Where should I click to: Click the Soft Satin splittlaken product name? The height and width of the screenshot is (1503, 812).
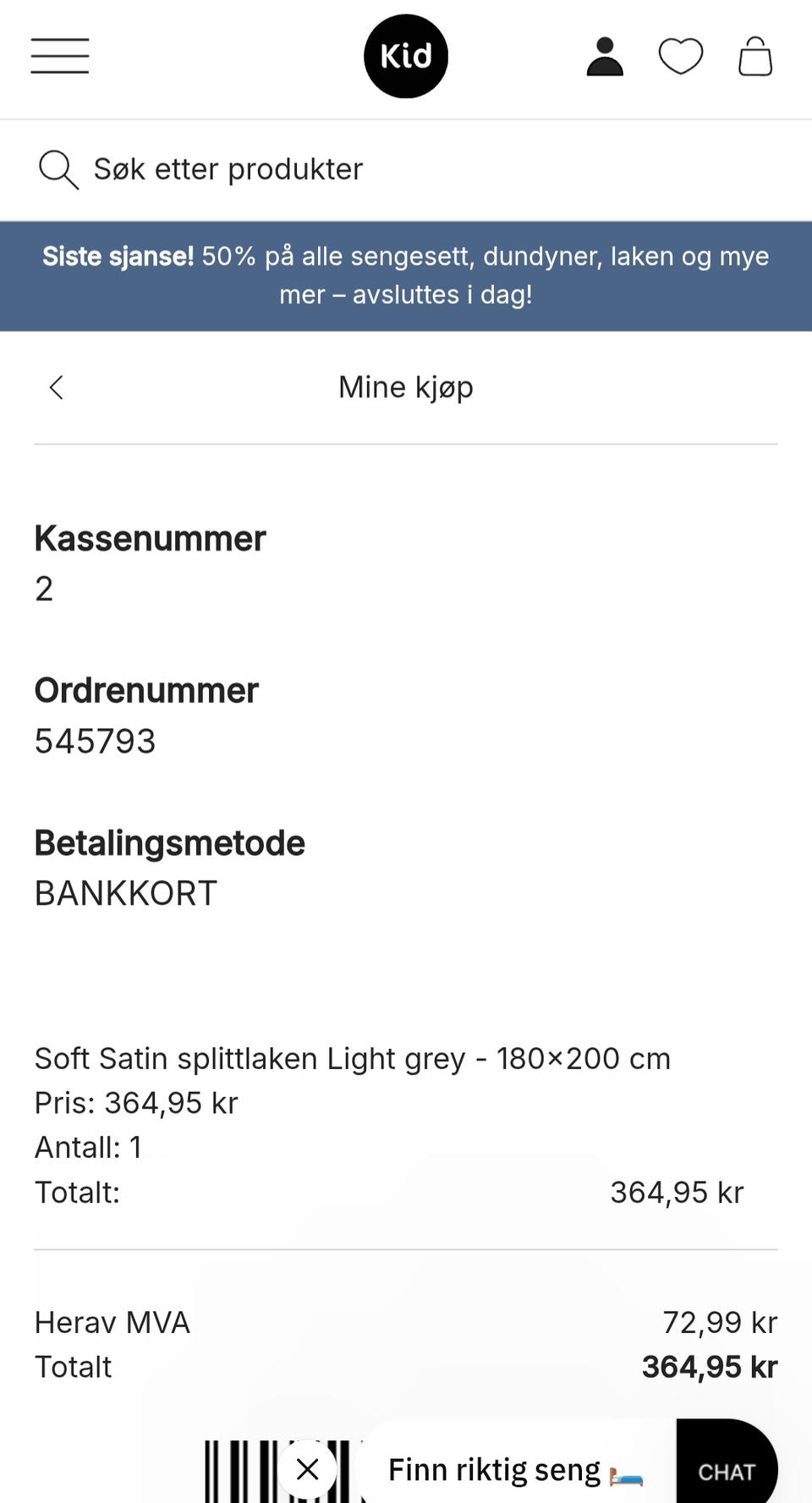[352, 1058]
